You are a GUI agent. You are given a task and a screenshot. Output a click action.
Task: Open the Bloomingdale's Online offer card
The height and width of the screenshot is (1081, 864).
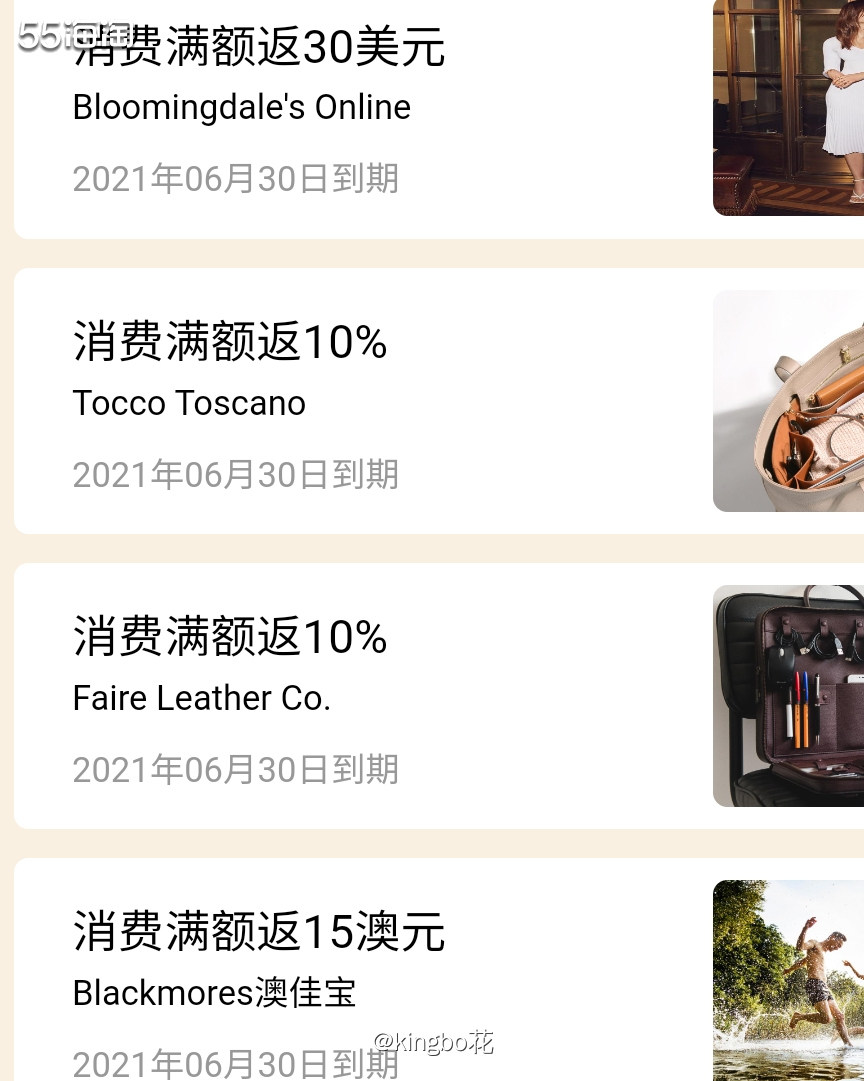coord(350,110)
